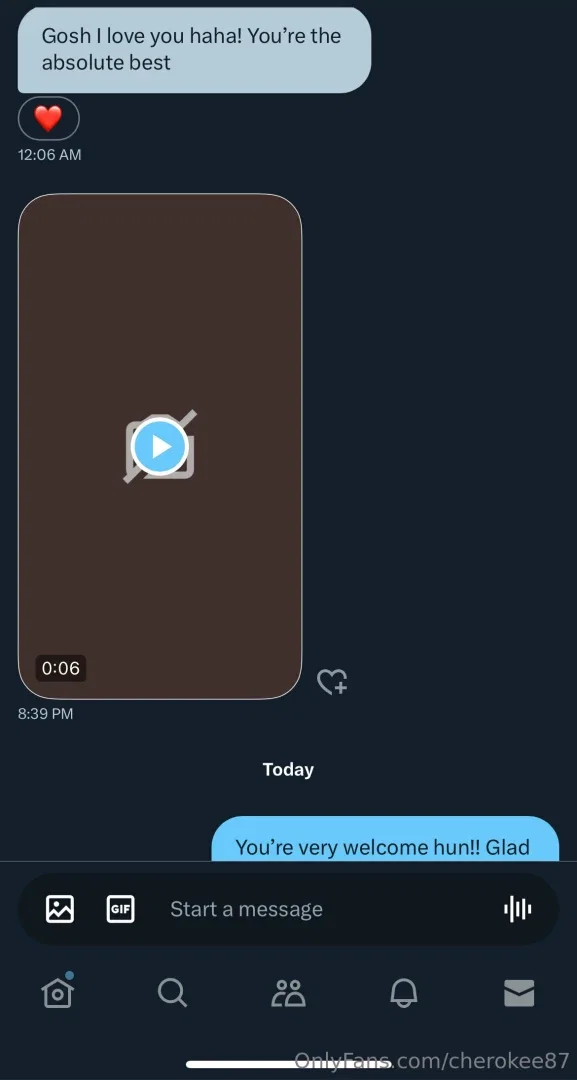577x1080 pixels.
Task: Add a reaction to the video message
Action: coord(332,681)
